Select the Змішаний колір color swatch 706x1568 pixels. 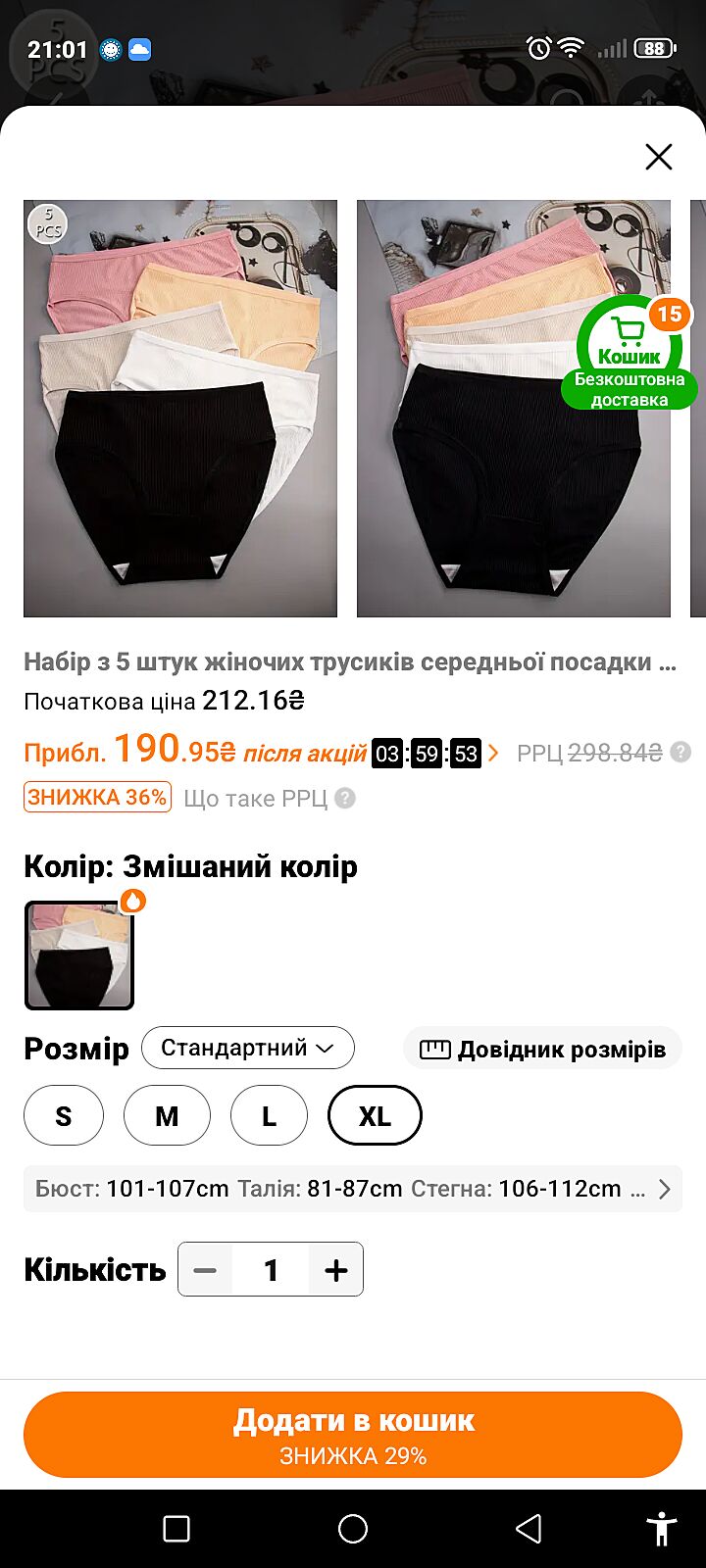point(79,955)
